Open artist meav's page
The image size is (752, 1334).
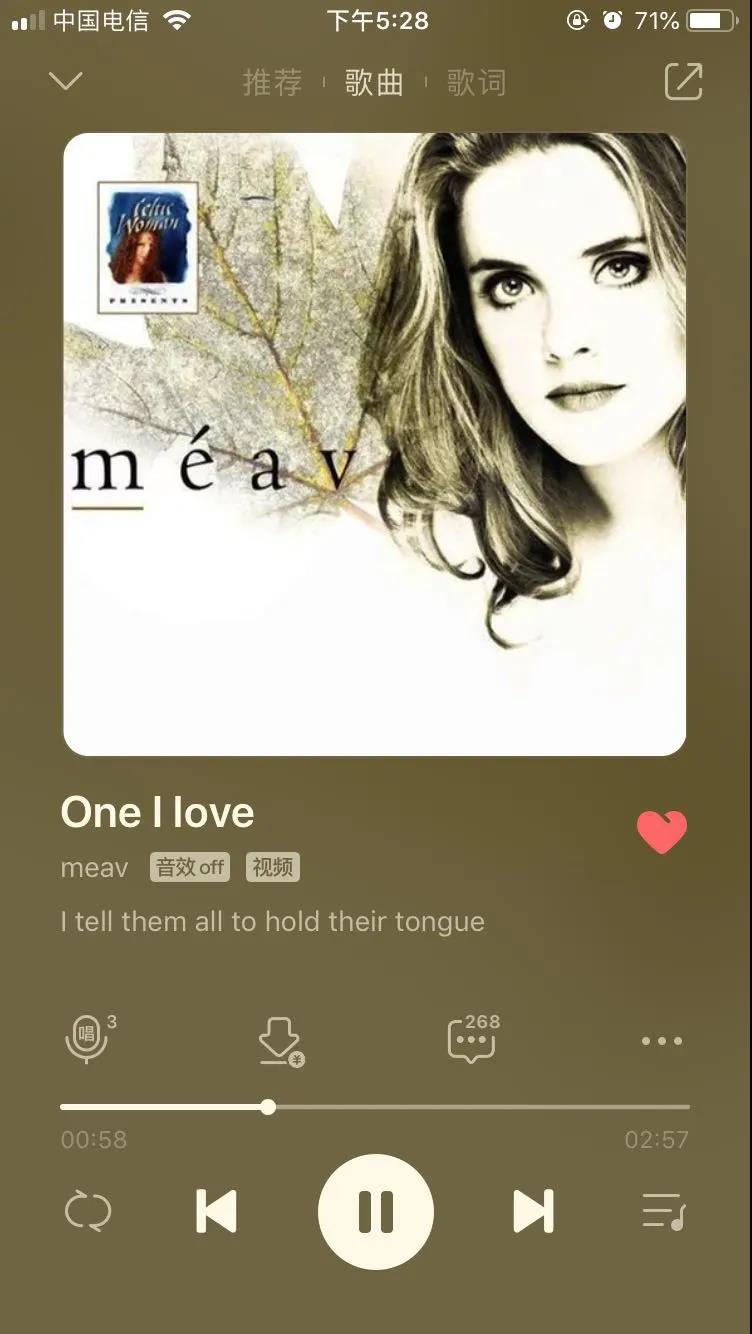click(x=94, y=868)
